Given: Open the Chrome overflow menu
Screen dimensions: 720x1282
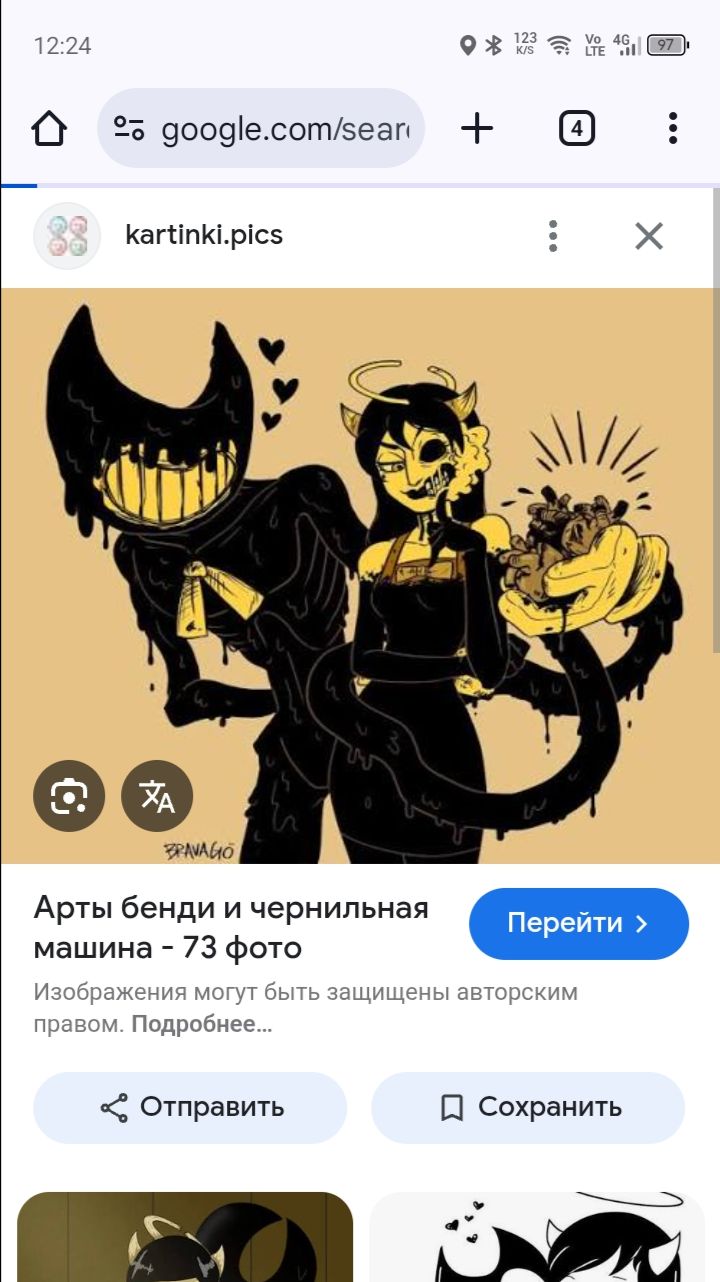Looking at the screenshot, I should 672,129.
